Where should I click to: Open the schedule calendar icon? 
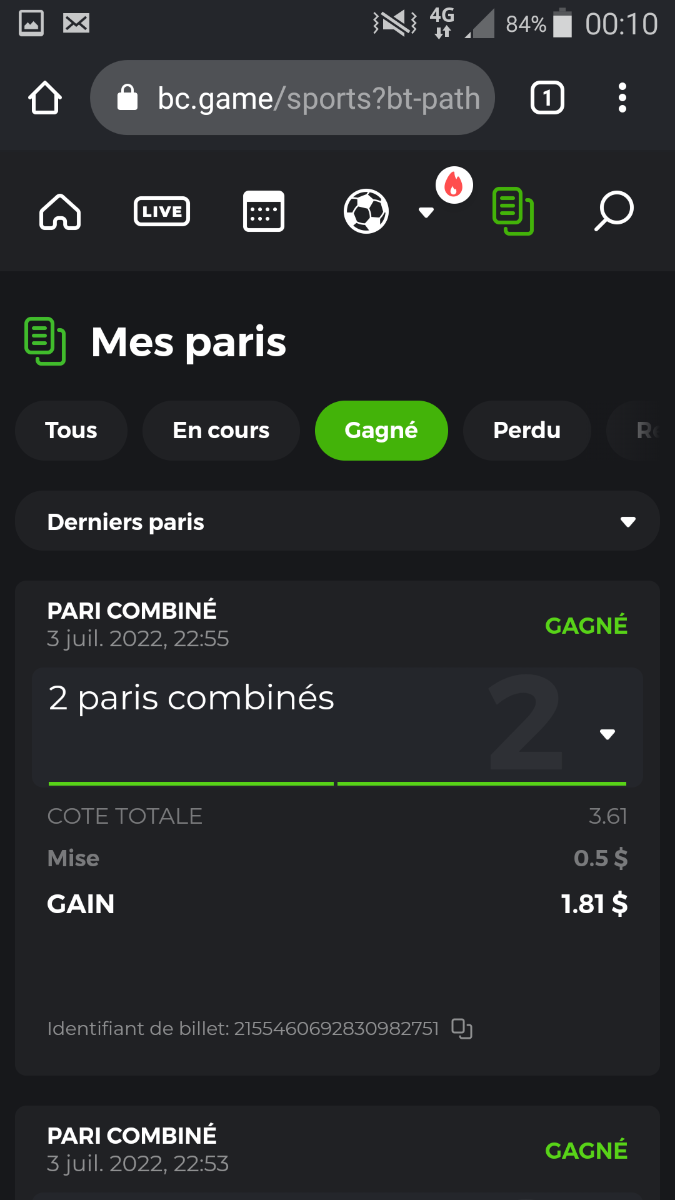pyautogui.click(x=264, y=212)
